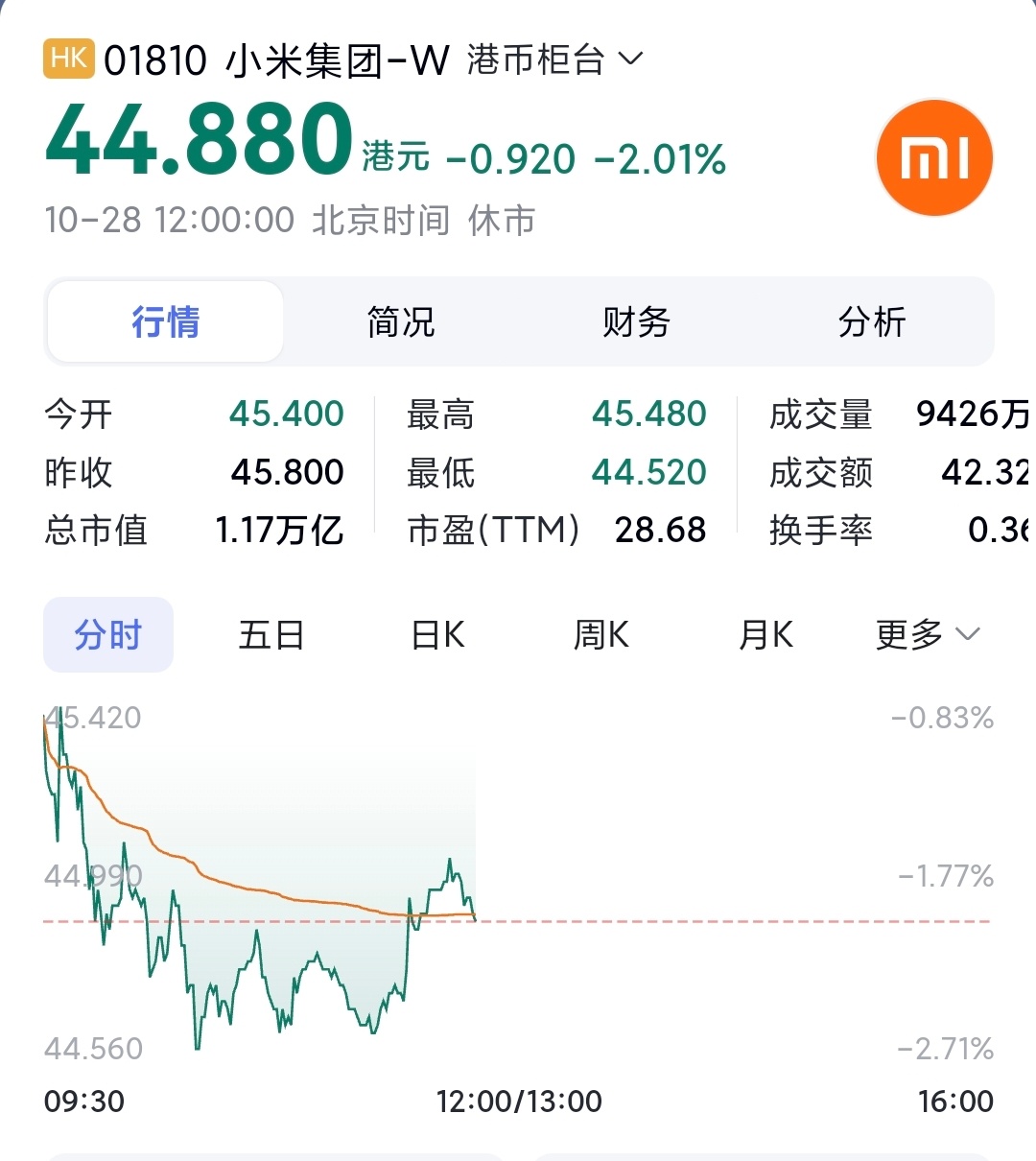Switch to the 日K daily candlestick view
The width and height of the screenshot is (1036, 1161).
click(436, 633)
